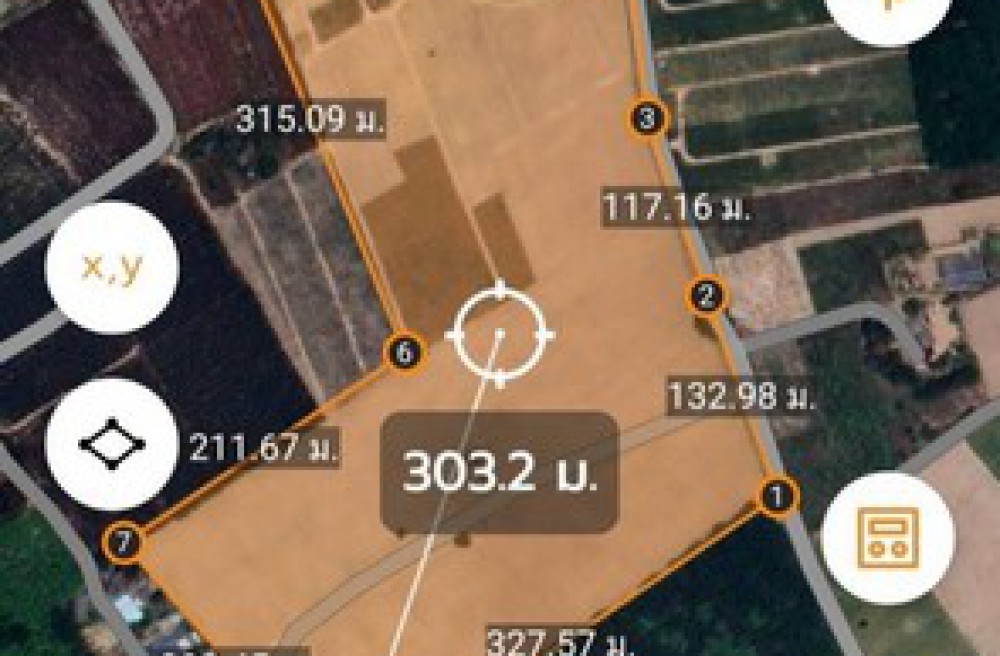Image resolution: width=1000 pixels, height=656 pixels.
Task: Select vertex marker 7
Action: click(124, 543)
